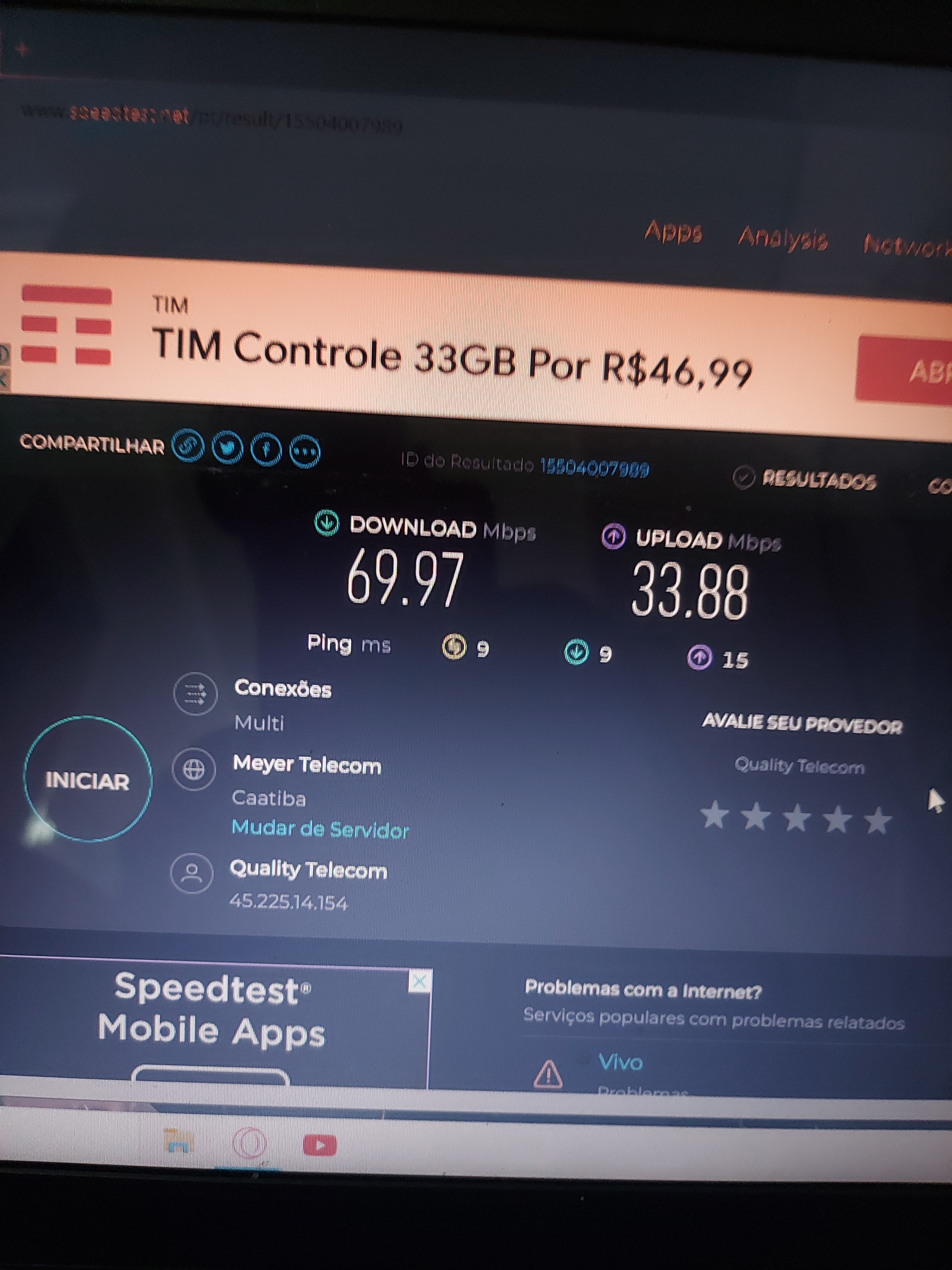Open the Analysis menu item
This screenshot has width=952, height=1270.
click(x=782, y=238)
